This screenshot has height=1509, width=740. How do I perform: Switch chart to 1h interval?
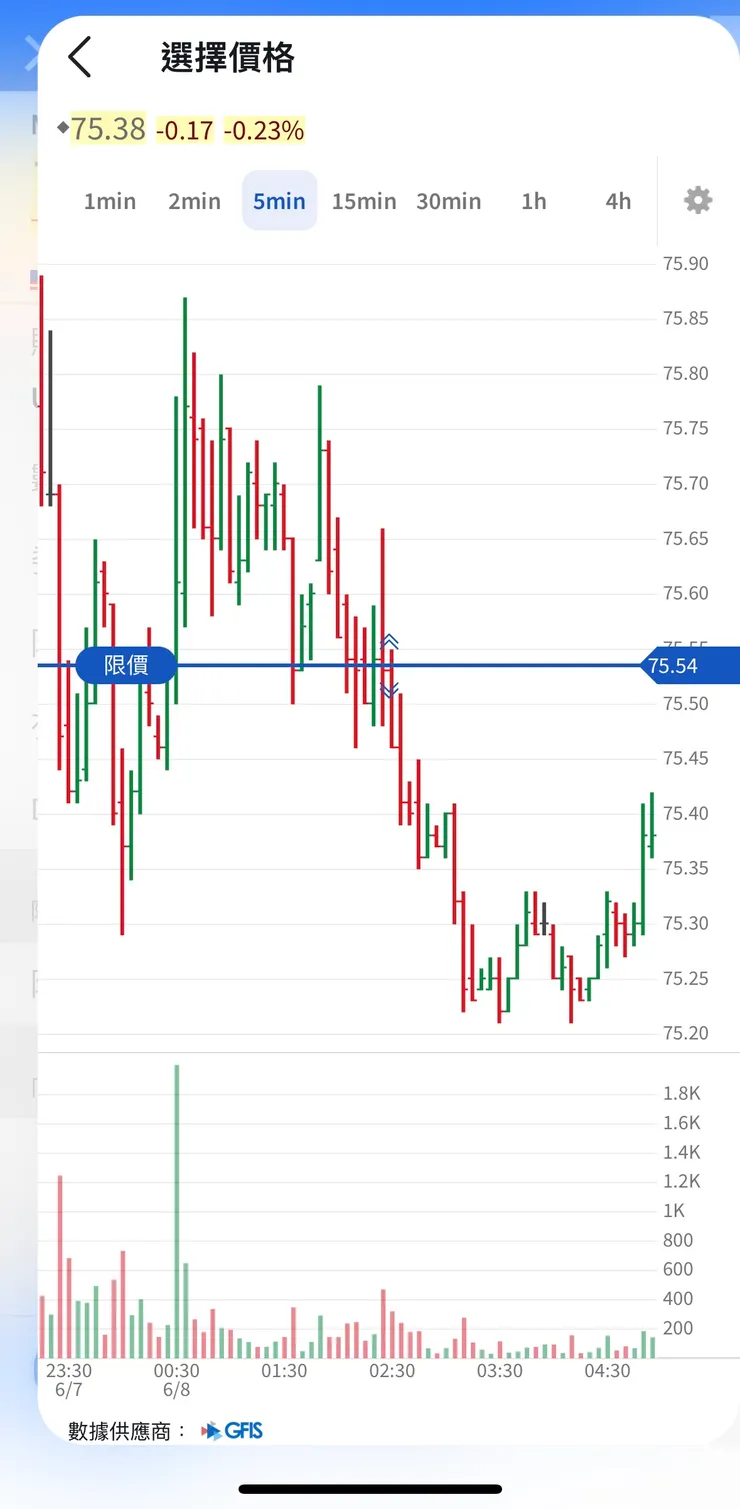(x=534, y=201)
